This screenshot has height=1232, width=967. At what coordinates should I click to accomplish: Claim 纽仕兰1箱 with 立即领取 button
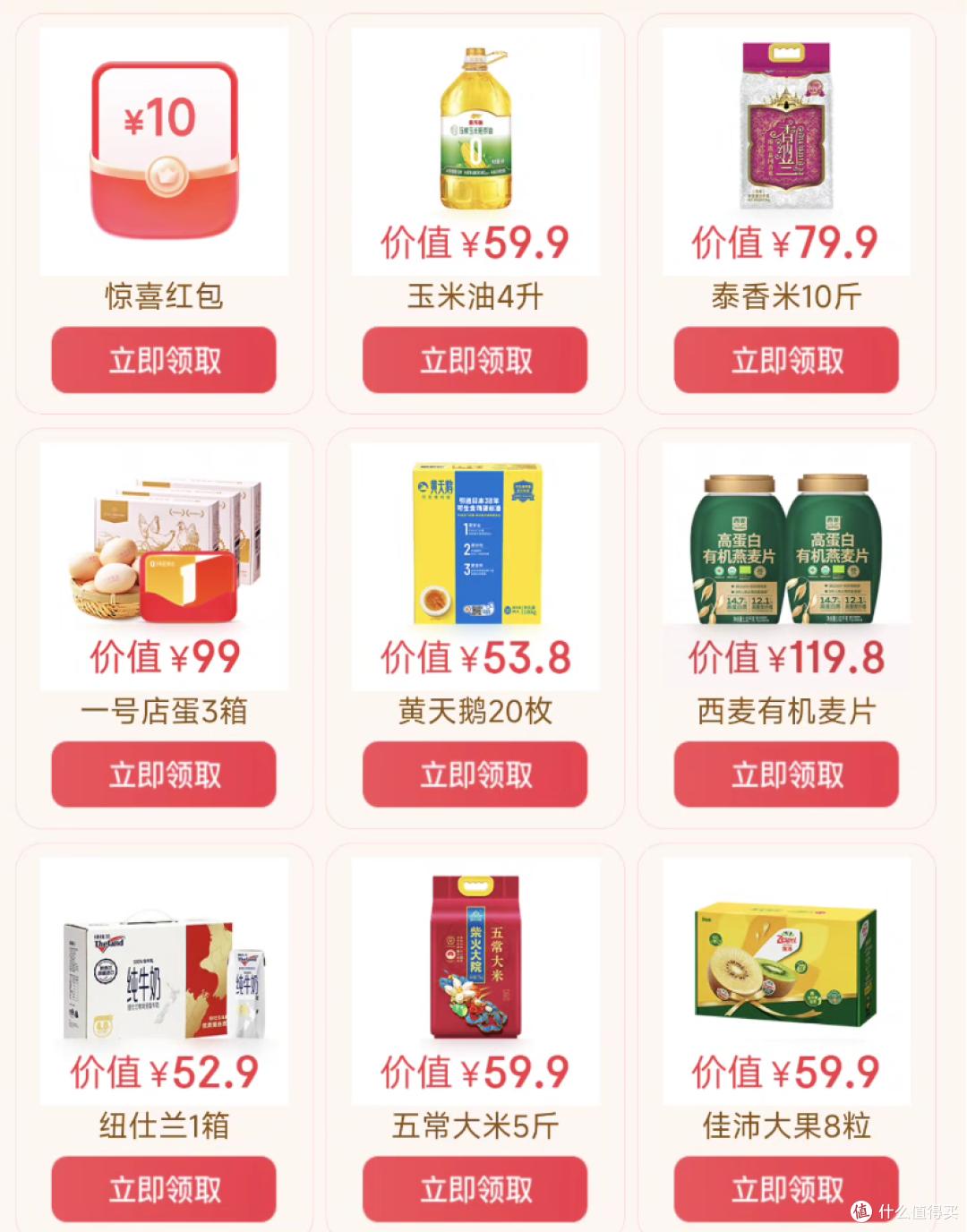164,1188
